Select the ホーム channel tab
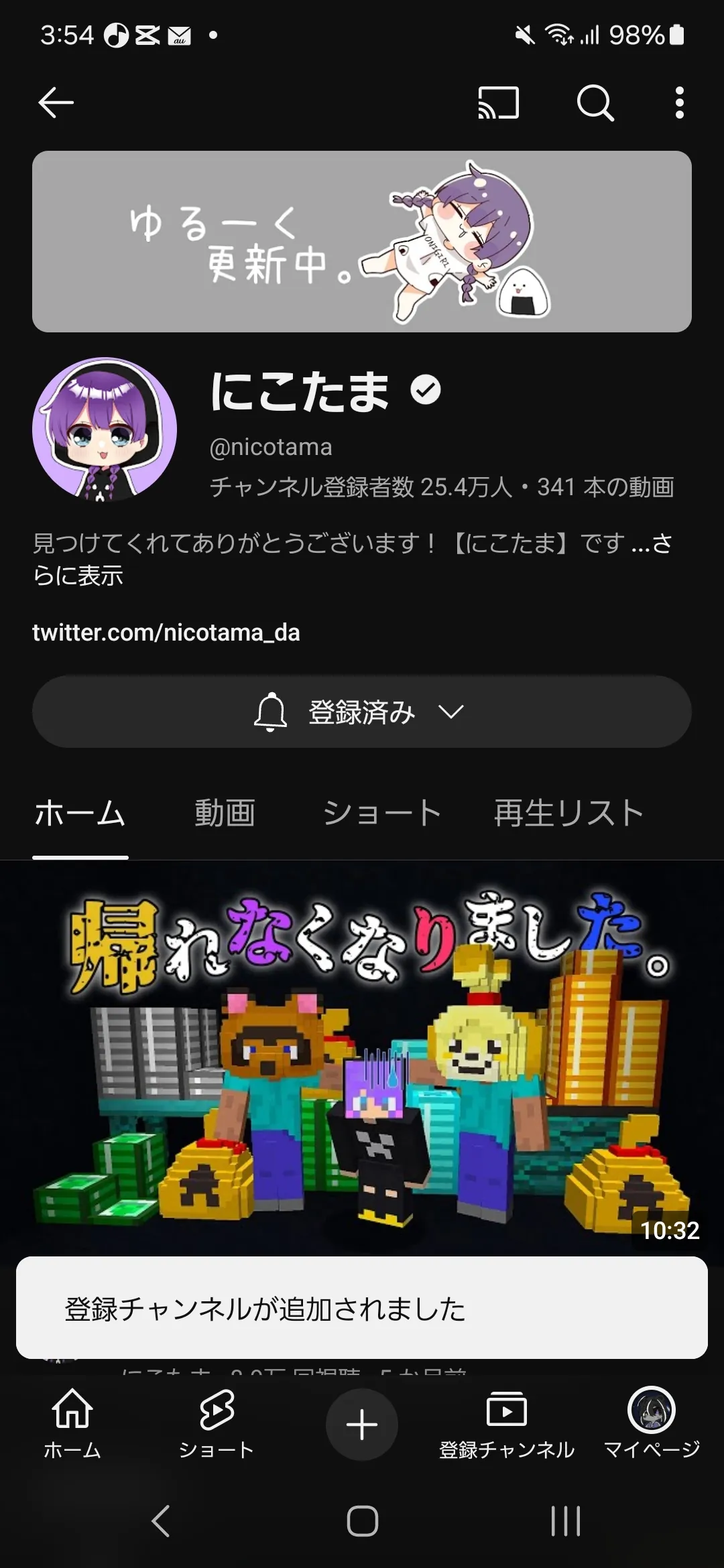 click(80, 813)
